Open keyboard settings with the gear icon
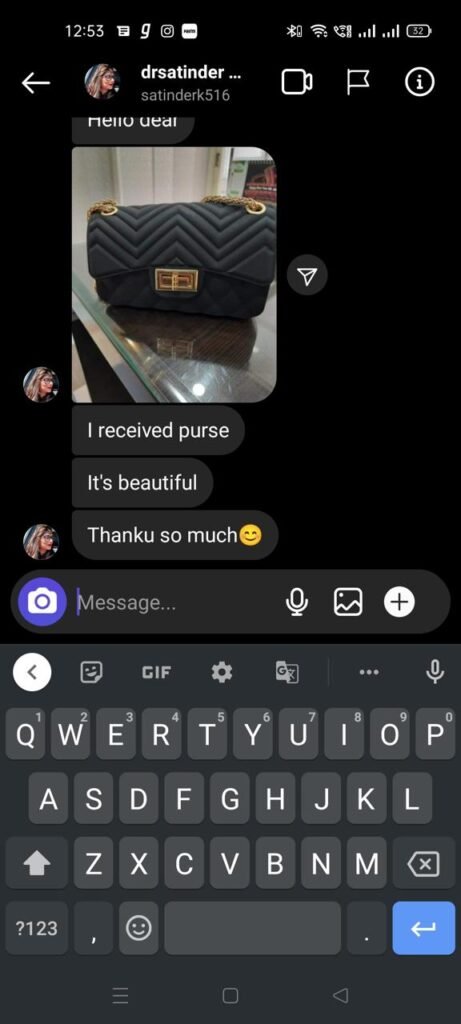Viewport: 461px width, 1024px height. click(x=222, y=672)
